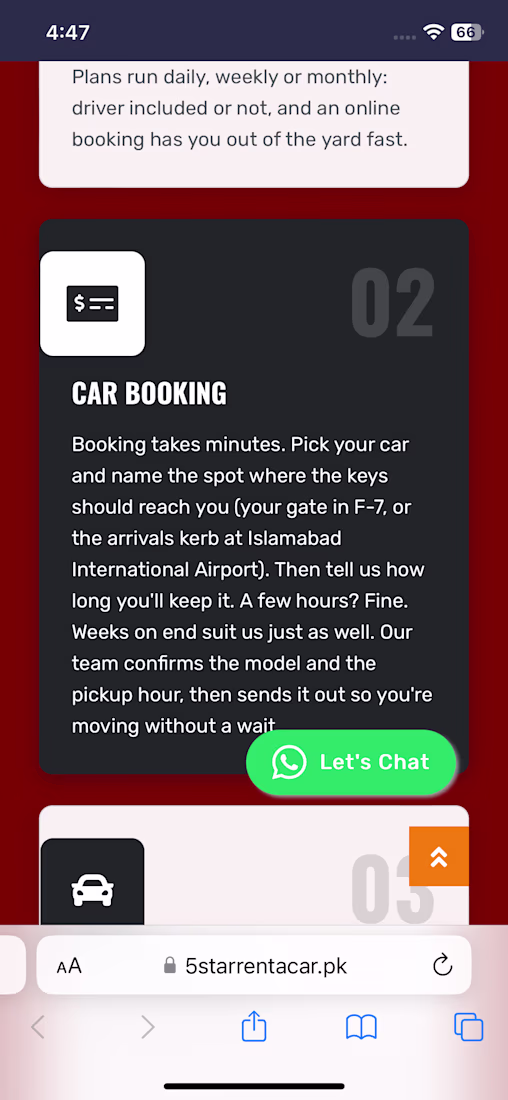Tap the 5starrentacar.pk address bar

pos(254,965)
